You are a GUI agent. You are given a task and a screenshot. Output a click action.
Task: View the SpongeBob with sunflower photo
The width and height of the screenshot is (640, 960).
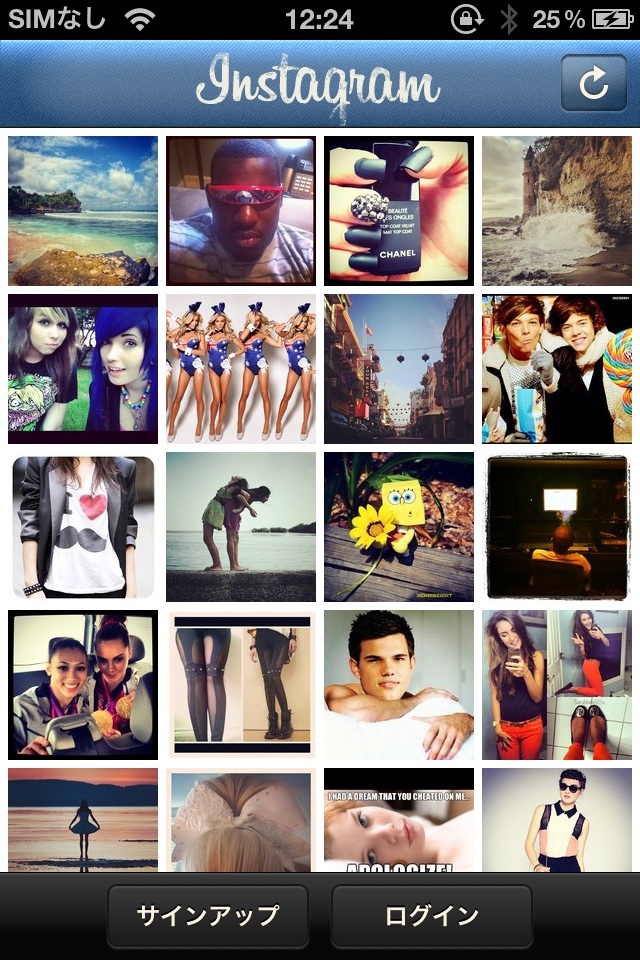pyautogui.click(x=399, y=527)
